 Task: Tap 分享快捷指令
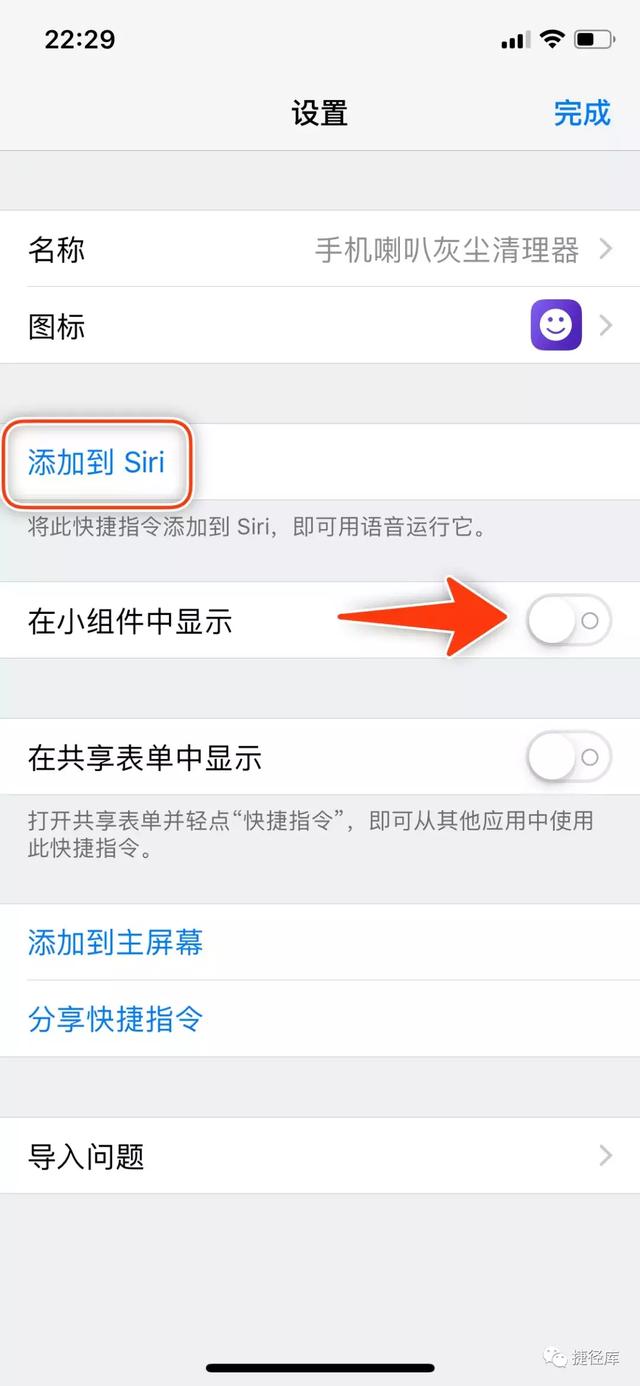click(x=115, y=1019)
